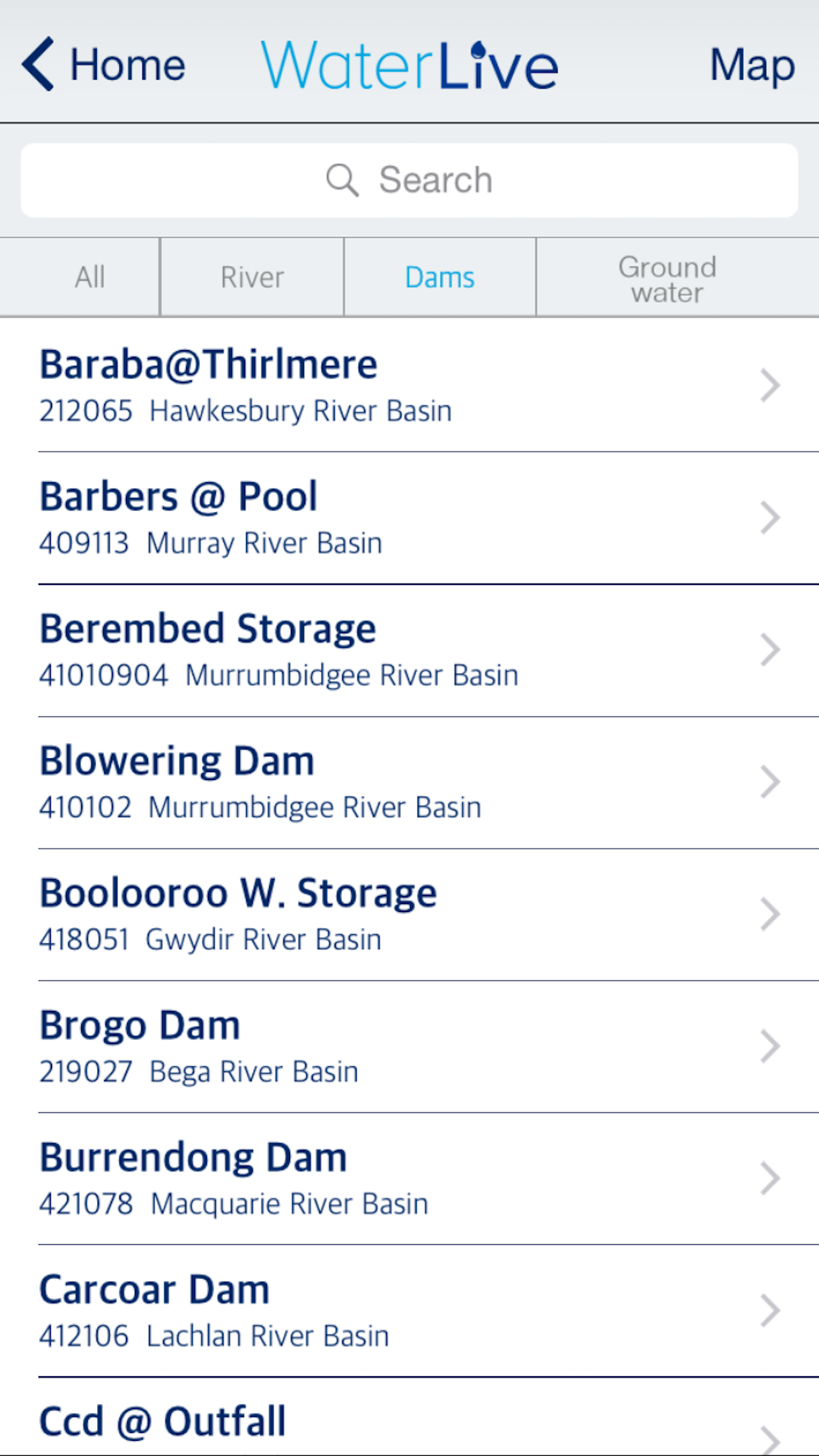819x1456 pixels.
Task: Open the Map view
Action: (752, 65)
